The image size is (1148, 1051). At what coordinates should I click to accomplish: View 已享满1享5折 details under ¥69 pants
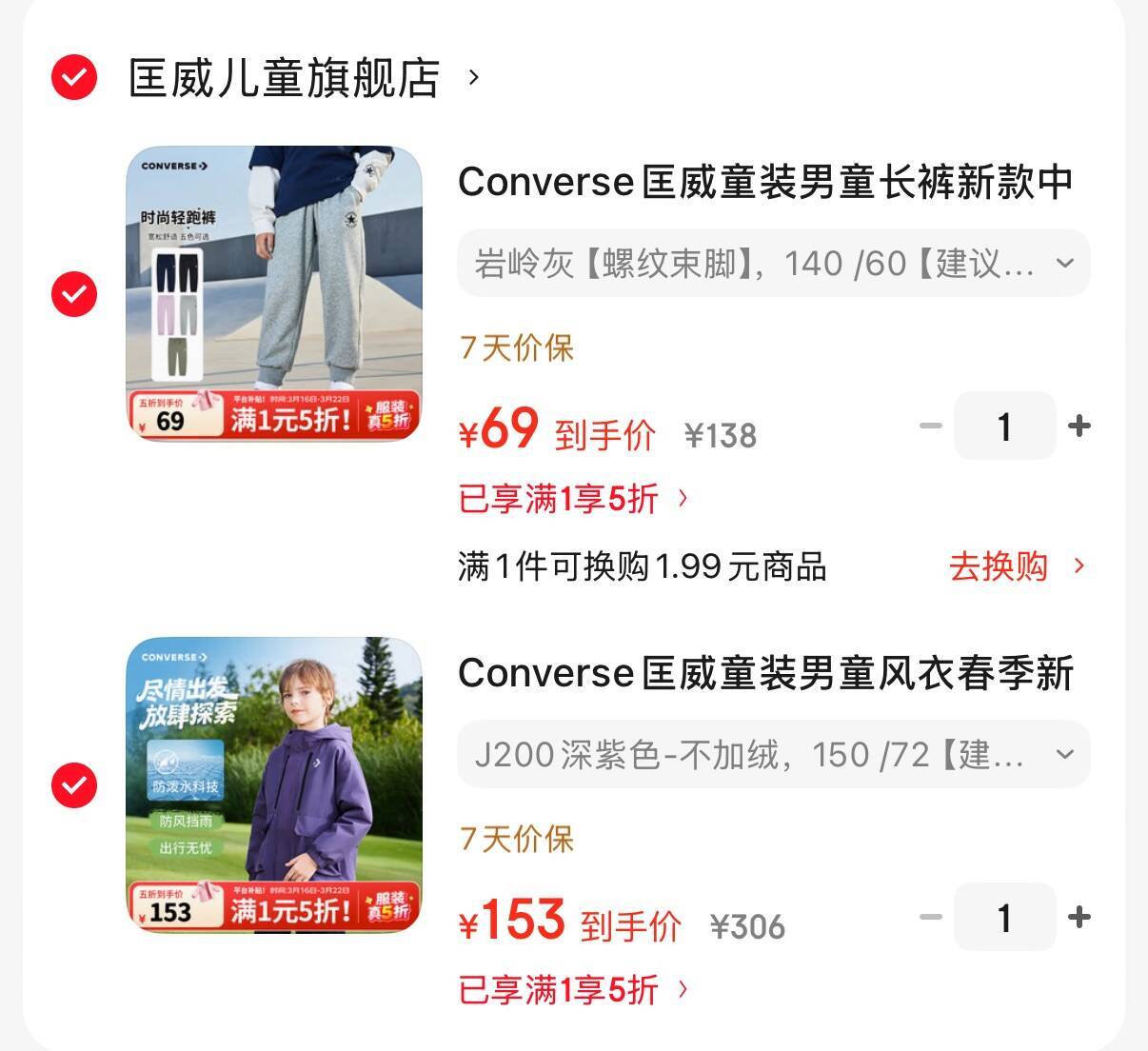(x=574, y=498)
